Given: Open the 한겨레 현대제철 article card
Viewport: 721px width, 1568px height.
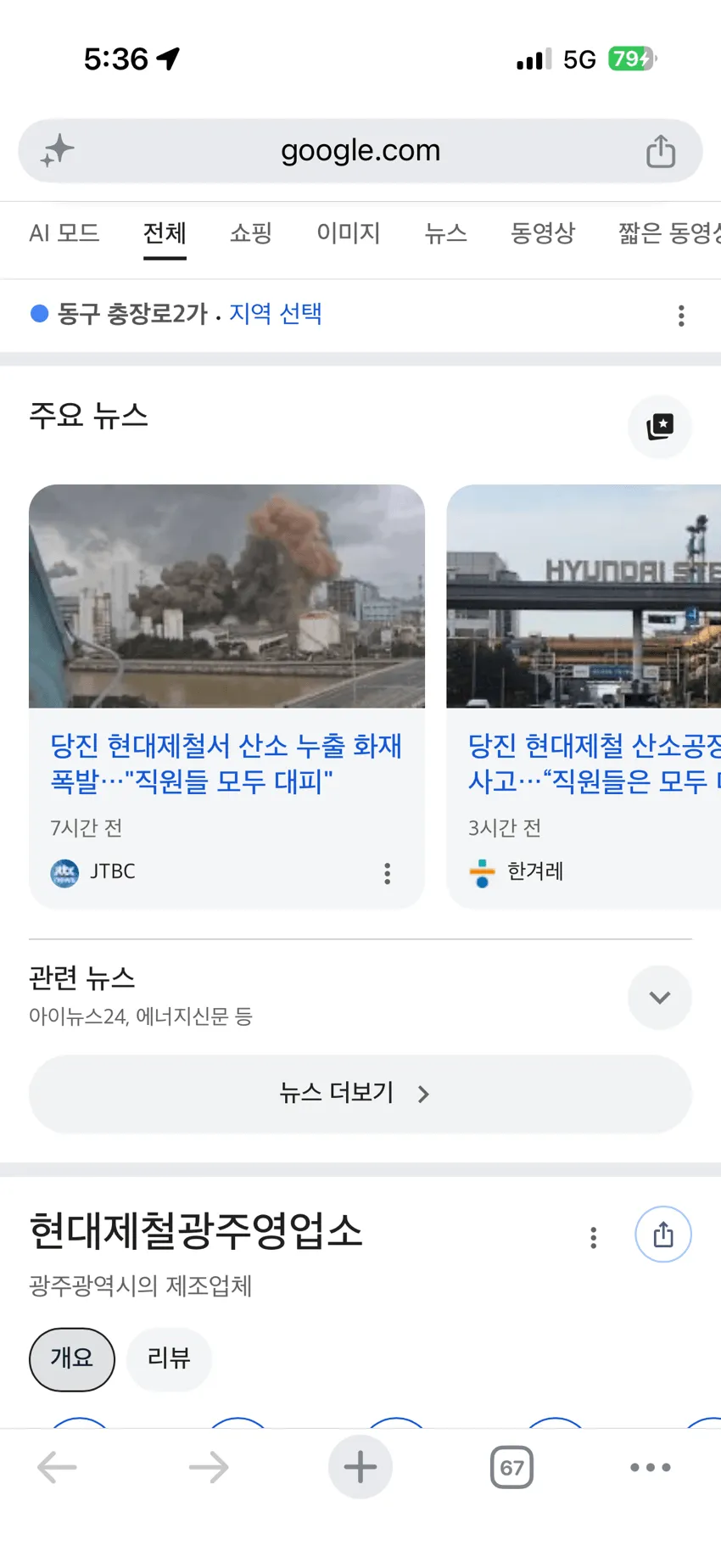Looking at the screenshot, I should tap(584, 696).
